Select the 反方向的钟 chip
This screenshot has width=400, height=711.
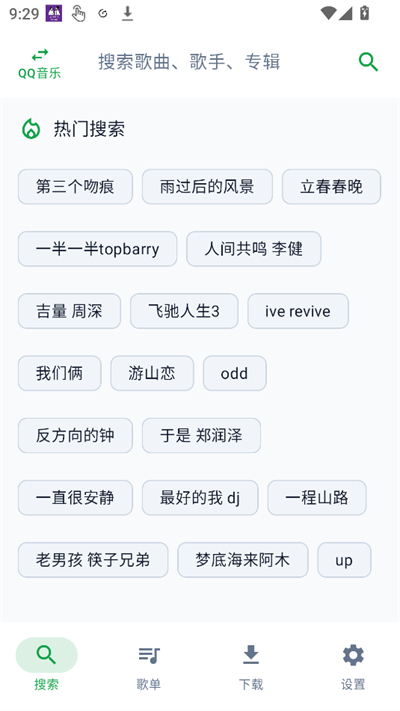point(75,435)
